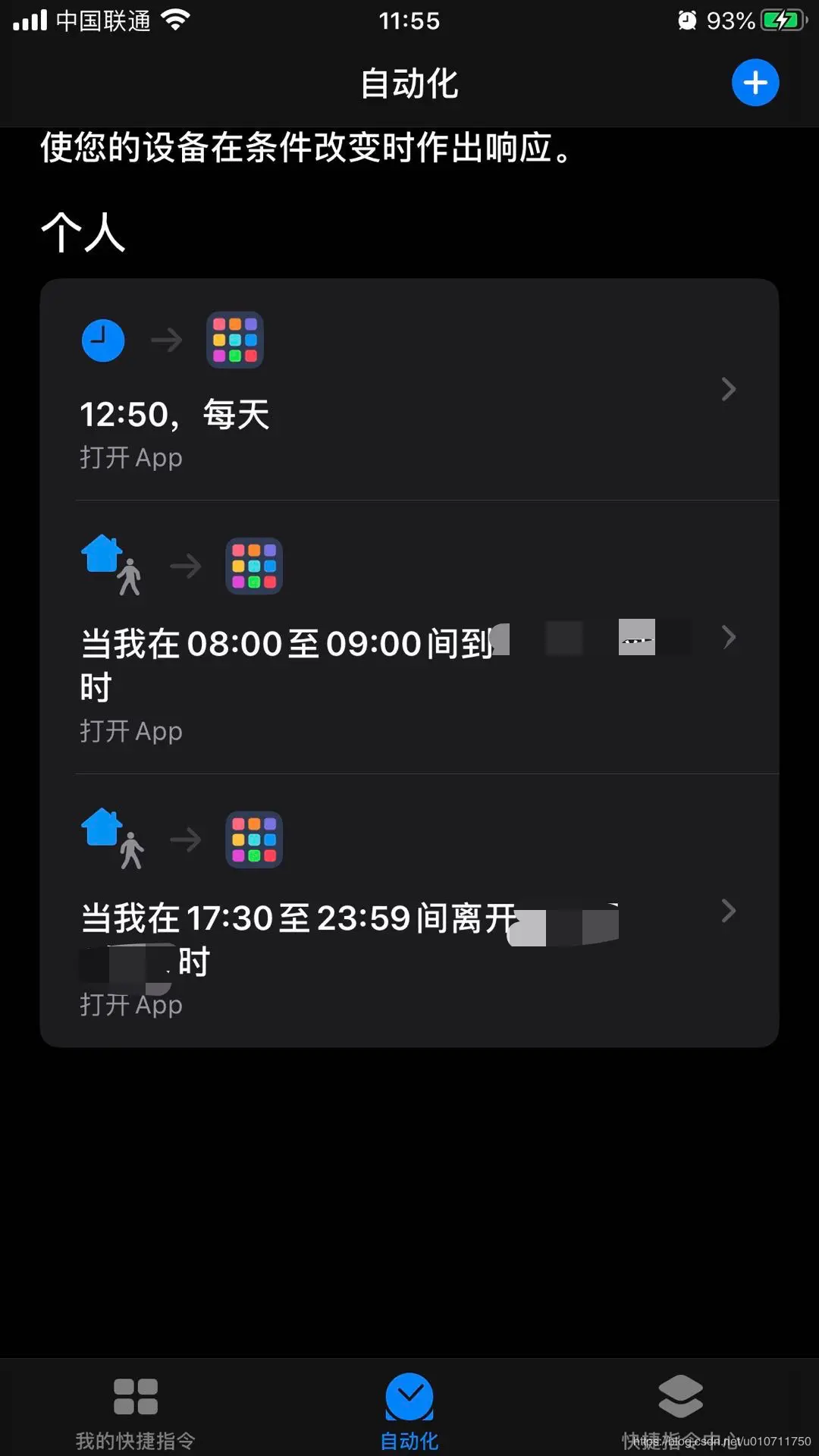This screenshot has height=1456, width=819.
Task: Tap the Wi-Fi icon in status bar
Action: pyautogui.click(x=176, y=20)
